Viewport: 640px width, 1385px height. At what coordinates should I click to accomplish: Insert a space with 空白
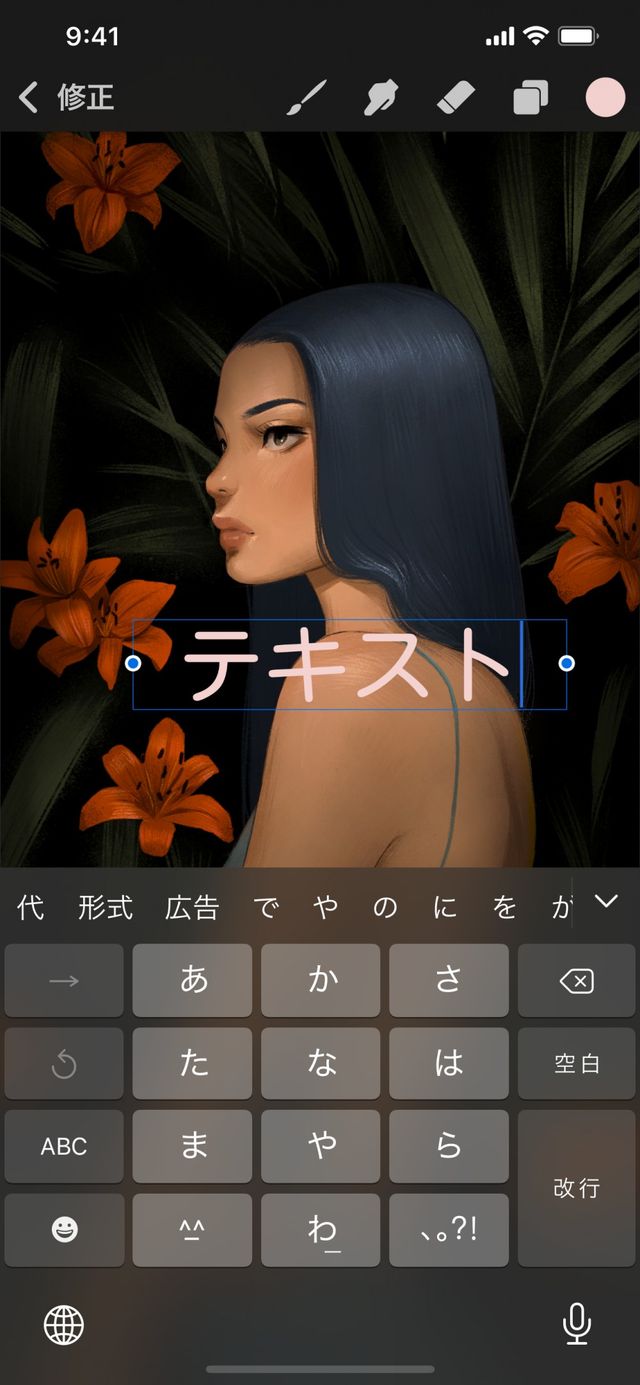tap(576, 1063)
